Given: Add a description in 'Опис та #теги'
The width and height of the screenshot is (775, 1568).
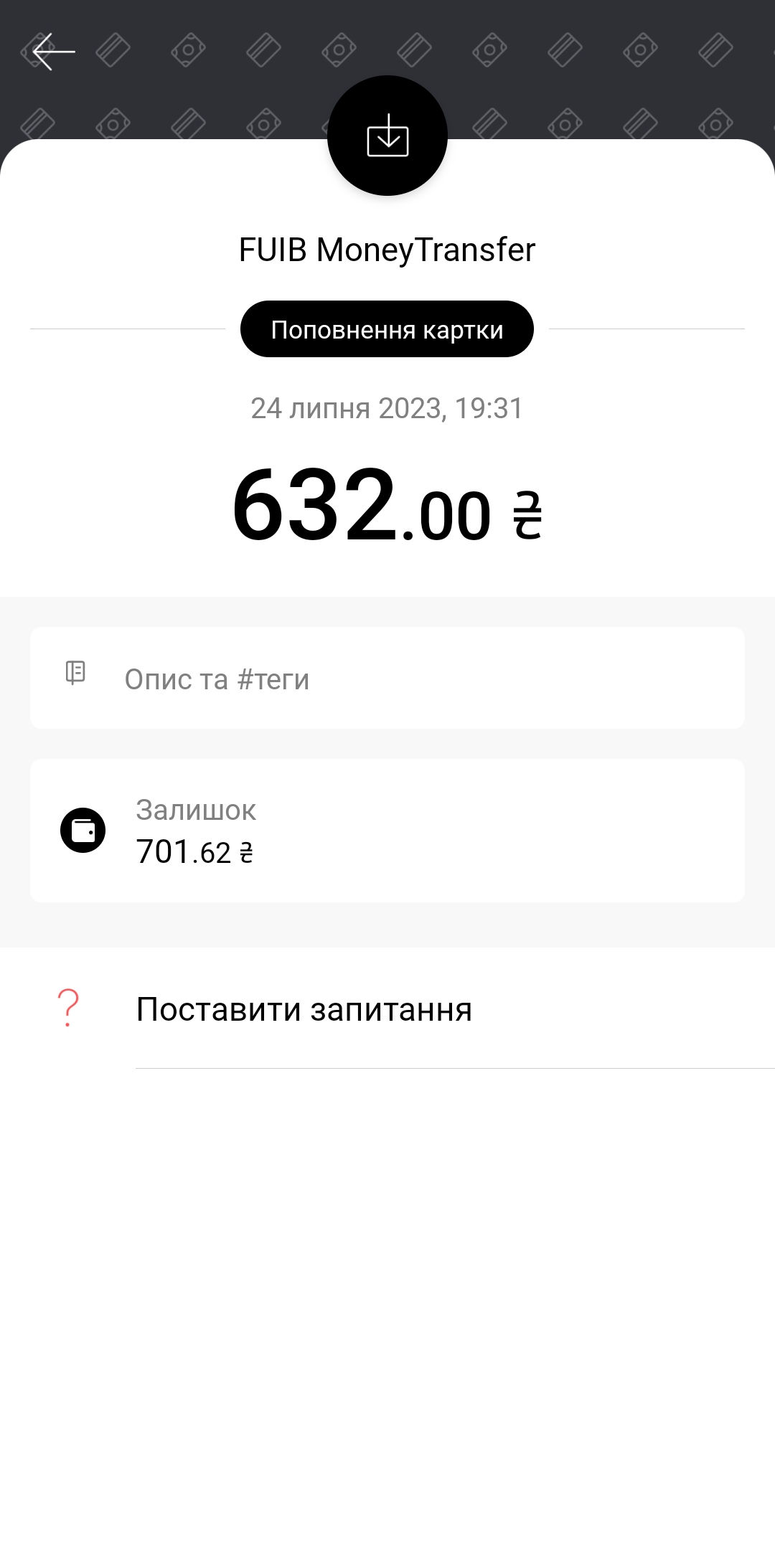Looking at the screenshot, I should coord(386,679).
